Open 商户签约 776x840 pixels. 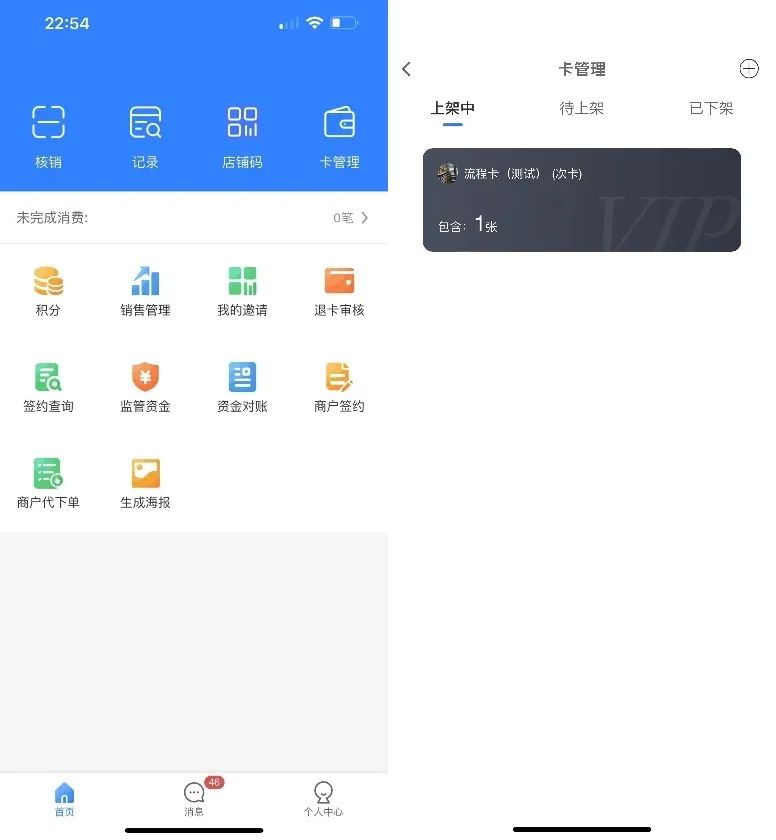[x=339, y=387]
